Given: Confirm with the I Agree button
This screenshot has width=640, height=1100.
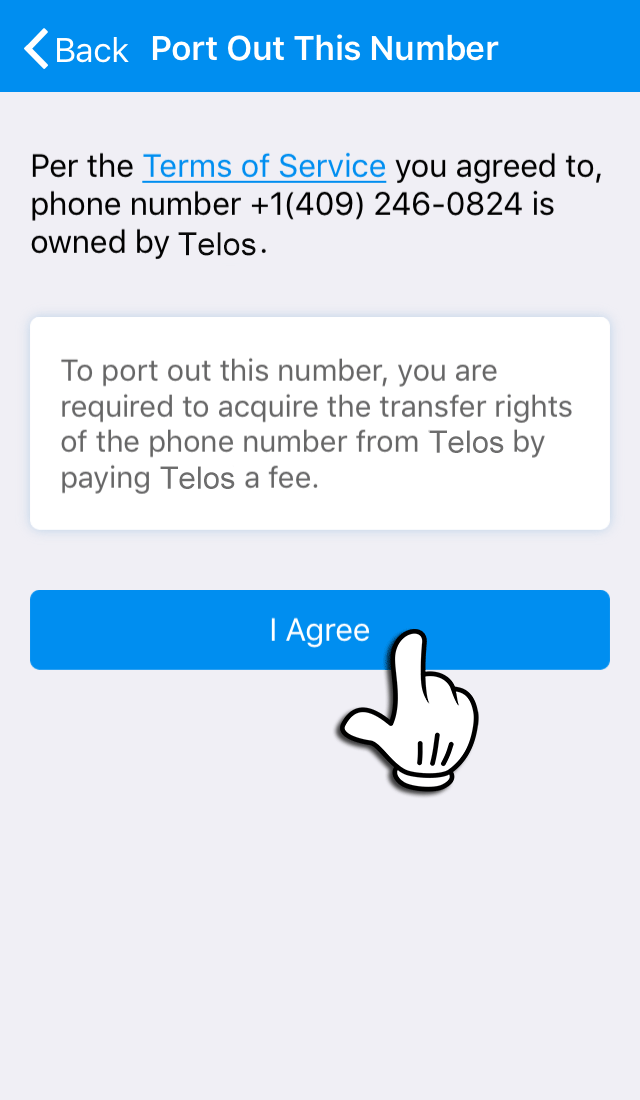Looking at the screenshot, I should 319,629.
